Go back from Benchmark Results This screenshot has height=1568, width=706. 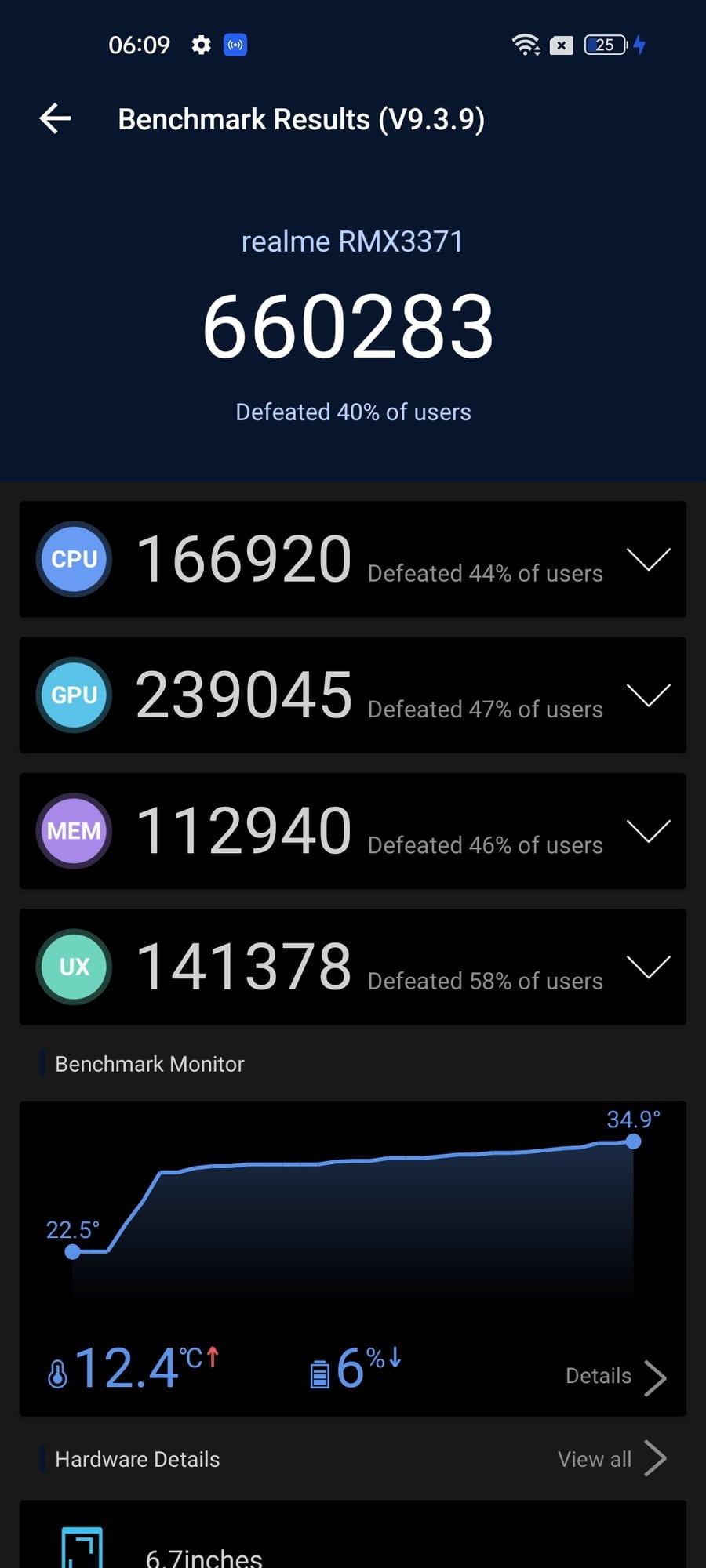point(55,119)
